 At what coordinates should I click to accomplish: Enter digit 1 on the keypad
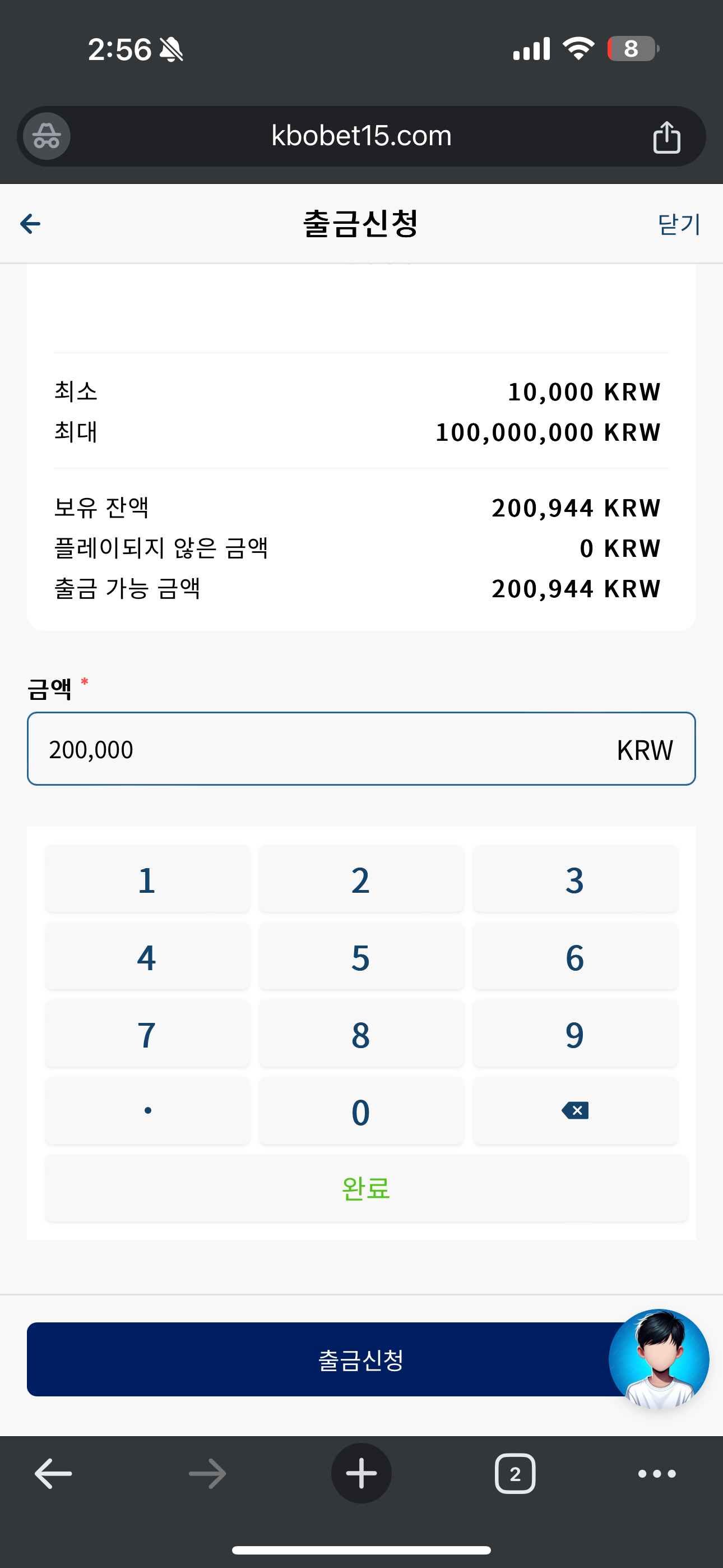tap(147, 879)
